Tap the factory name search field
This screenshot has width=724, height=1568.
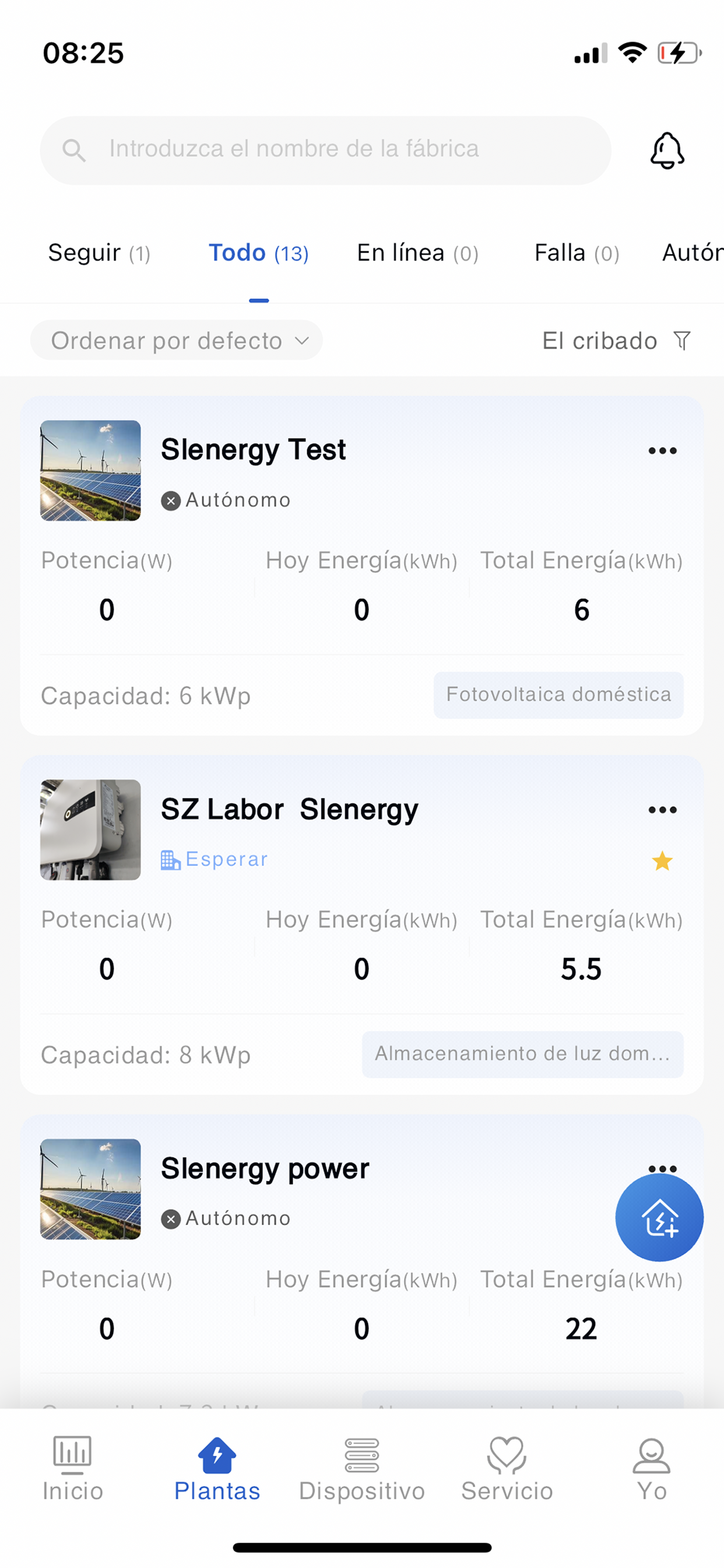click(x=325, y=150)
